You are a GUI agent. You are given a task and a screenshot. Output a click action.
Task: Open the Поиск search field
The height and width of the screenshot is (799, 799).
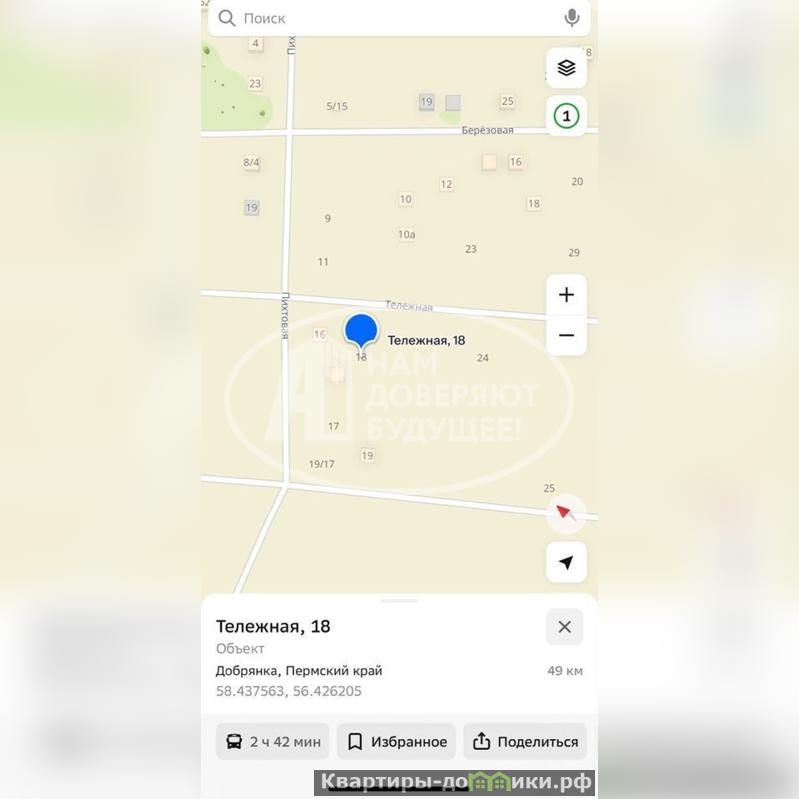point(390,18)
